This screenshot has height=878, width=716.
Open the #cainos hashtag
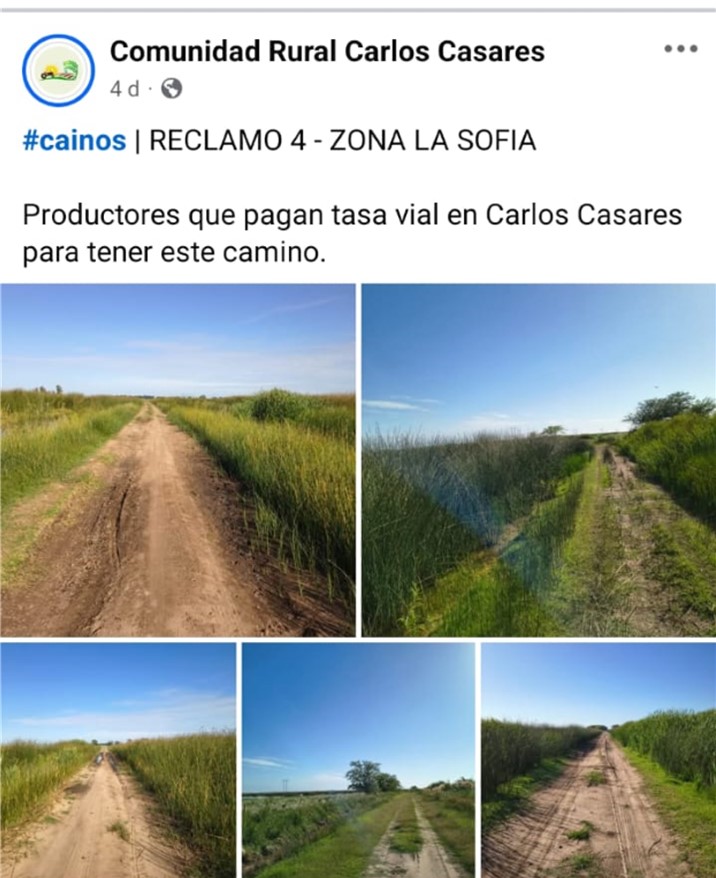[x=74, y=141]
